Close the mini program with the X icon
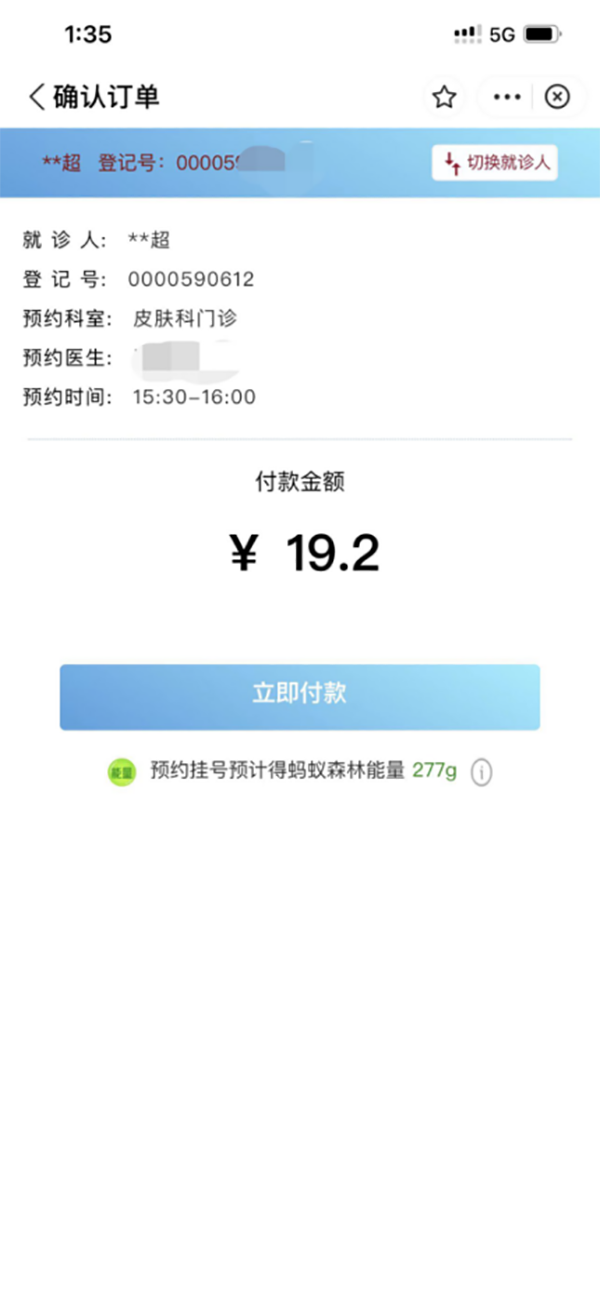The image size is (600, 1298). [x=557, y=97]
